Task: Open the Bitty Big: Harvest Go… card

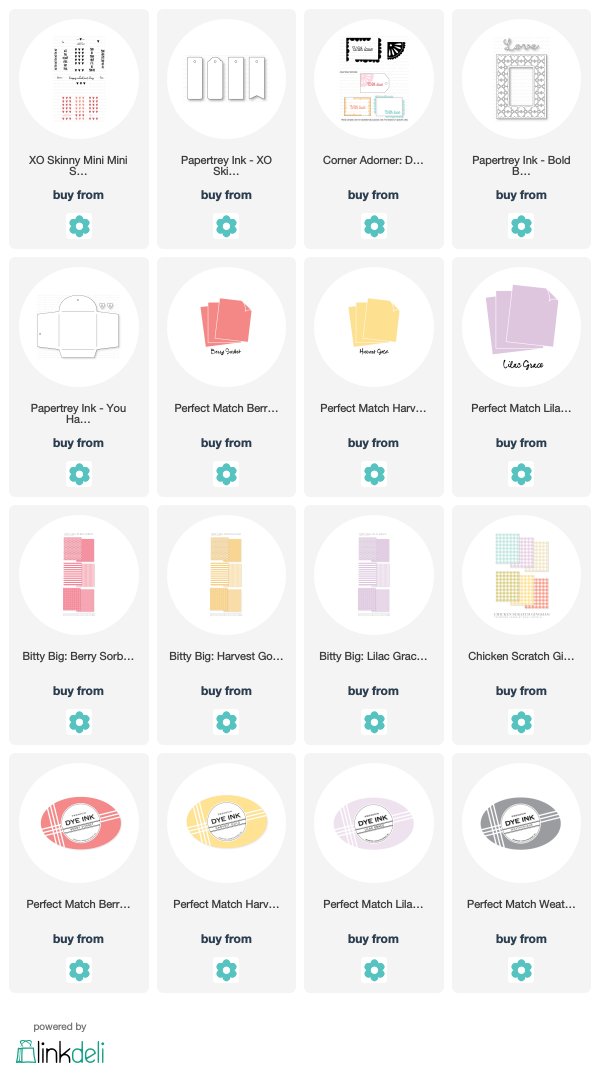Action: pos(226,625)
